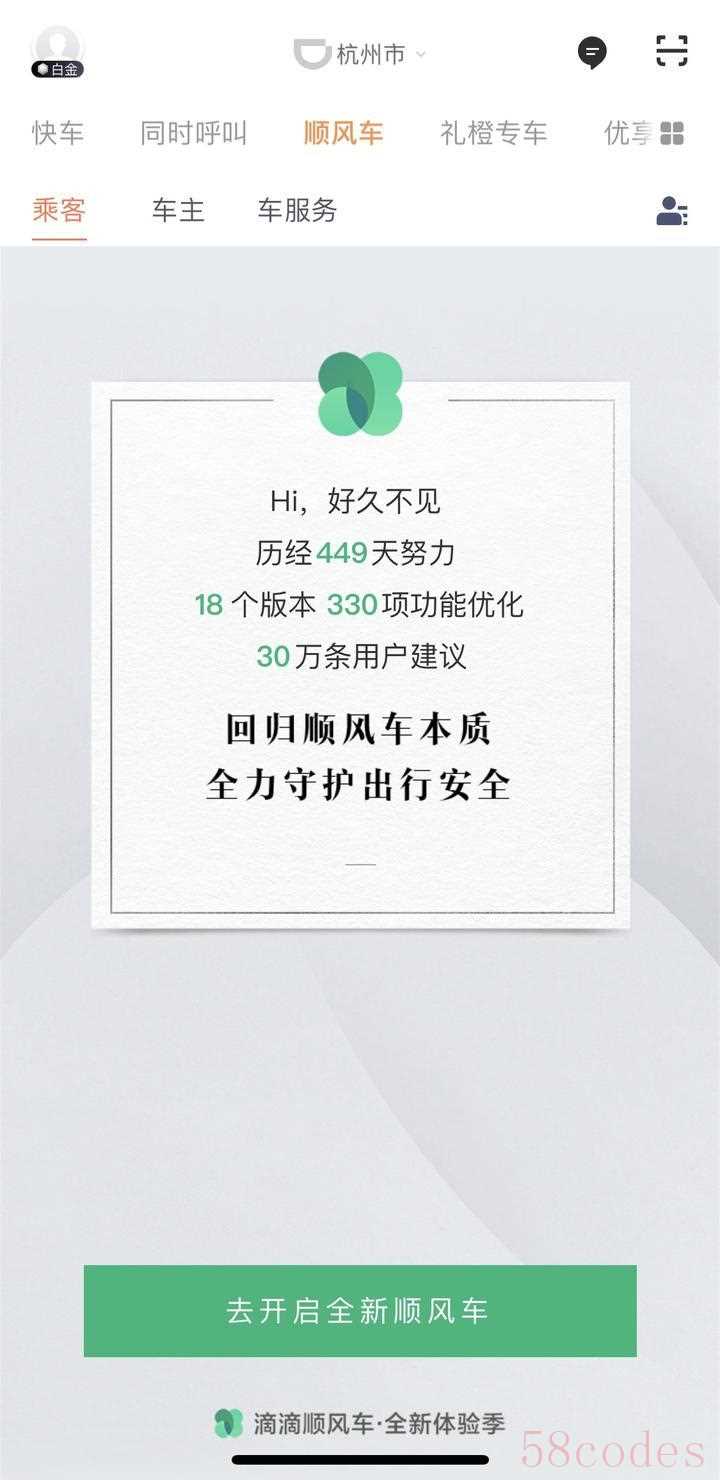Switch to the 礼橙专车 tab

point(493,133)
